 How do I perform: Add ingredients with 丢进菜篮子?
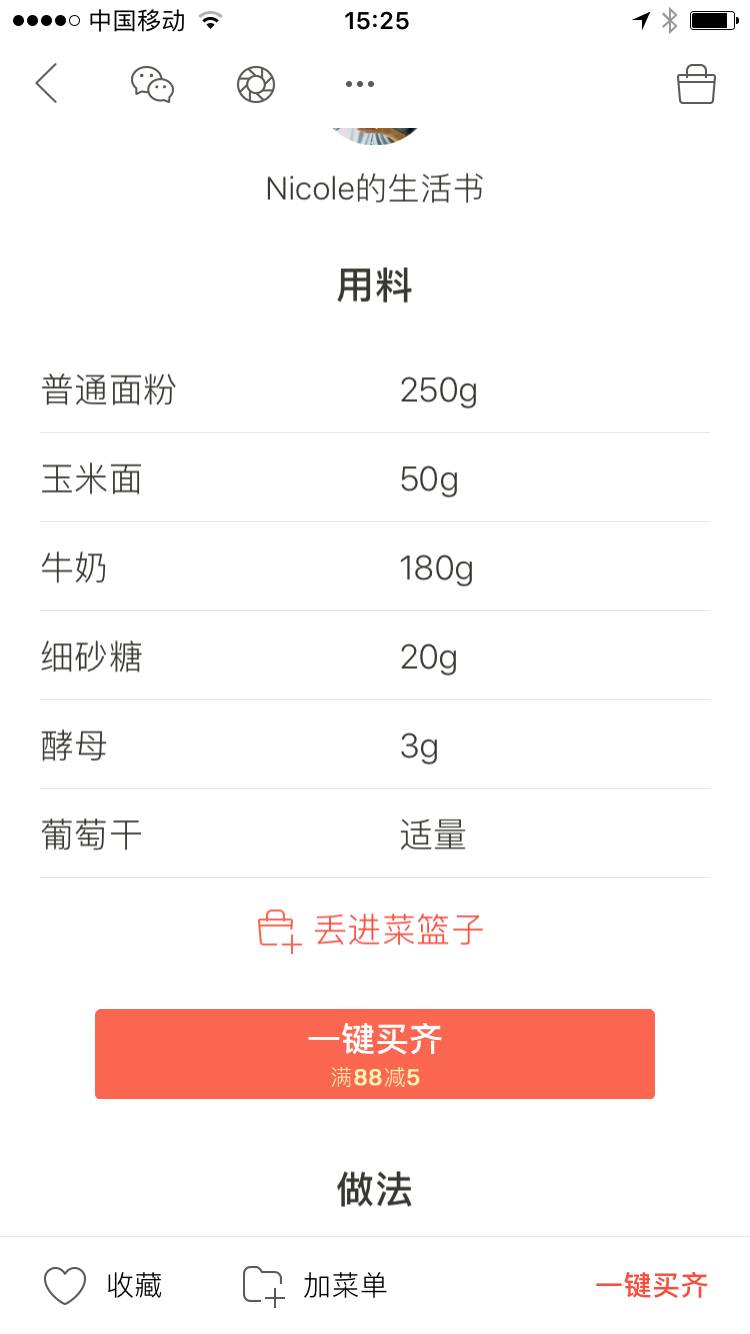[372, 930]
